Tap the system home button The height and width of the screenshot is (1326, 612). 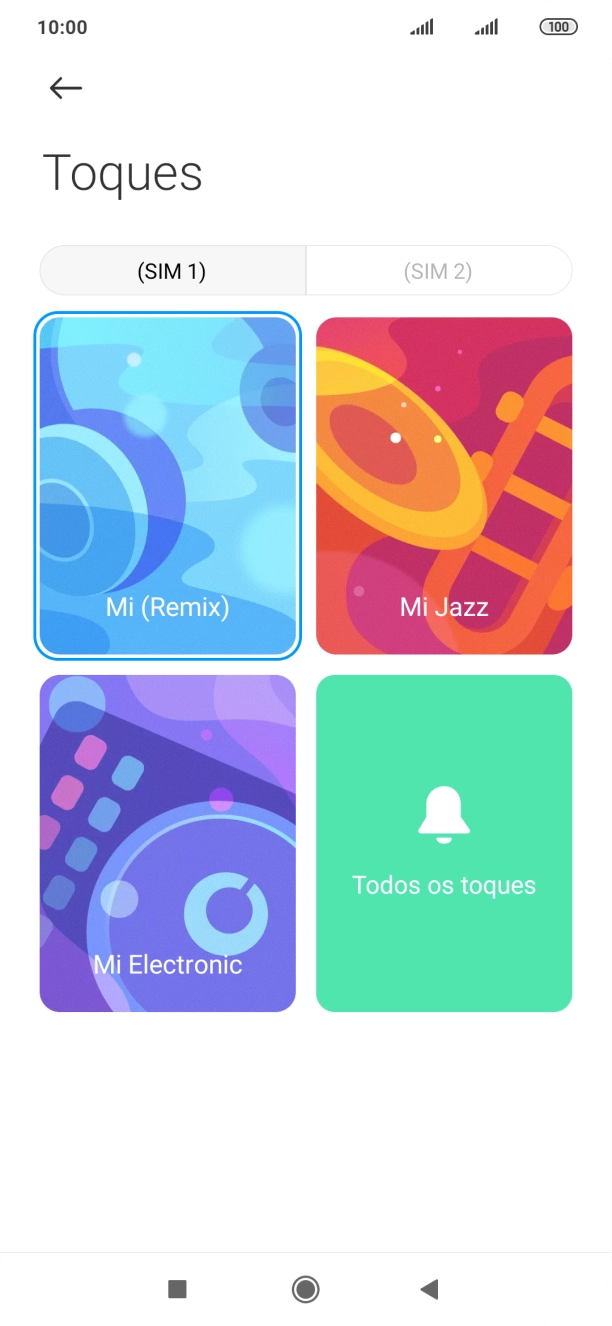coord(306,1289)
